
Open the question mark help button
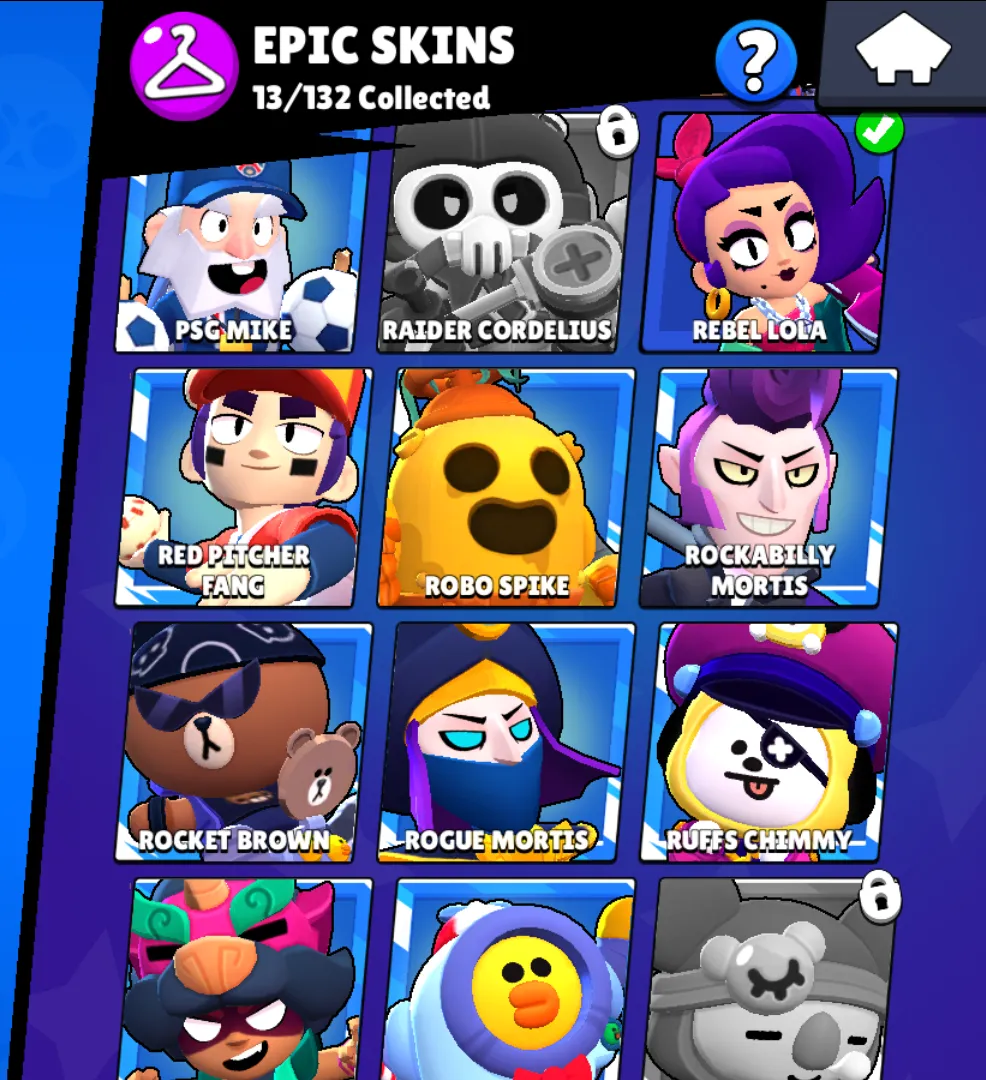(x=756, y=61)
